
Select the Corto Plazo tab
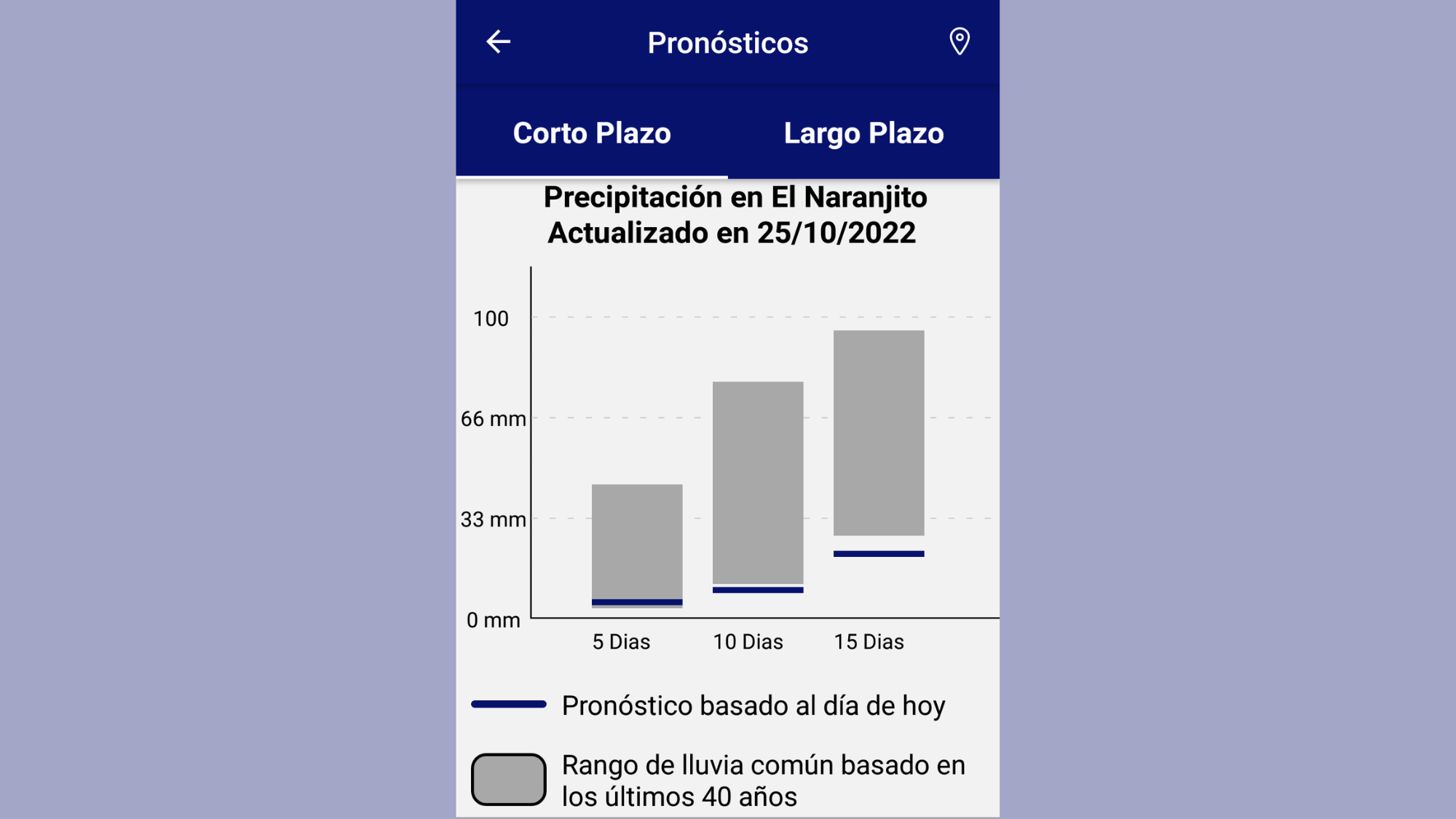pos(592,133)
